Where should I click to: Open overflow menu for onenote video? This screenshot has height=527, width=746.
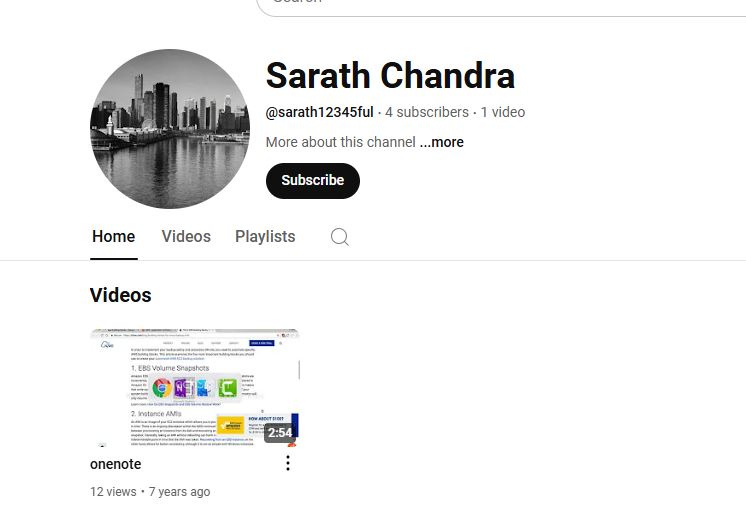pos(288,464)
